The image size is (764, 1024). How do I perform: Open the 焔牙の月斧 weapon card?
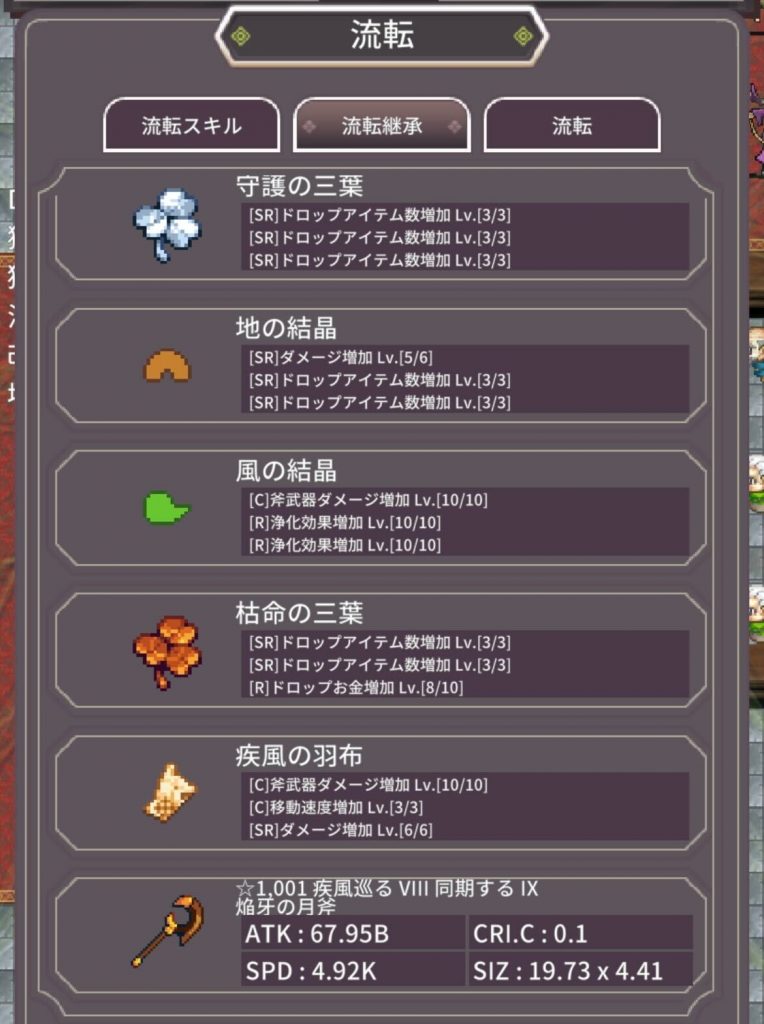click(384, 935)
